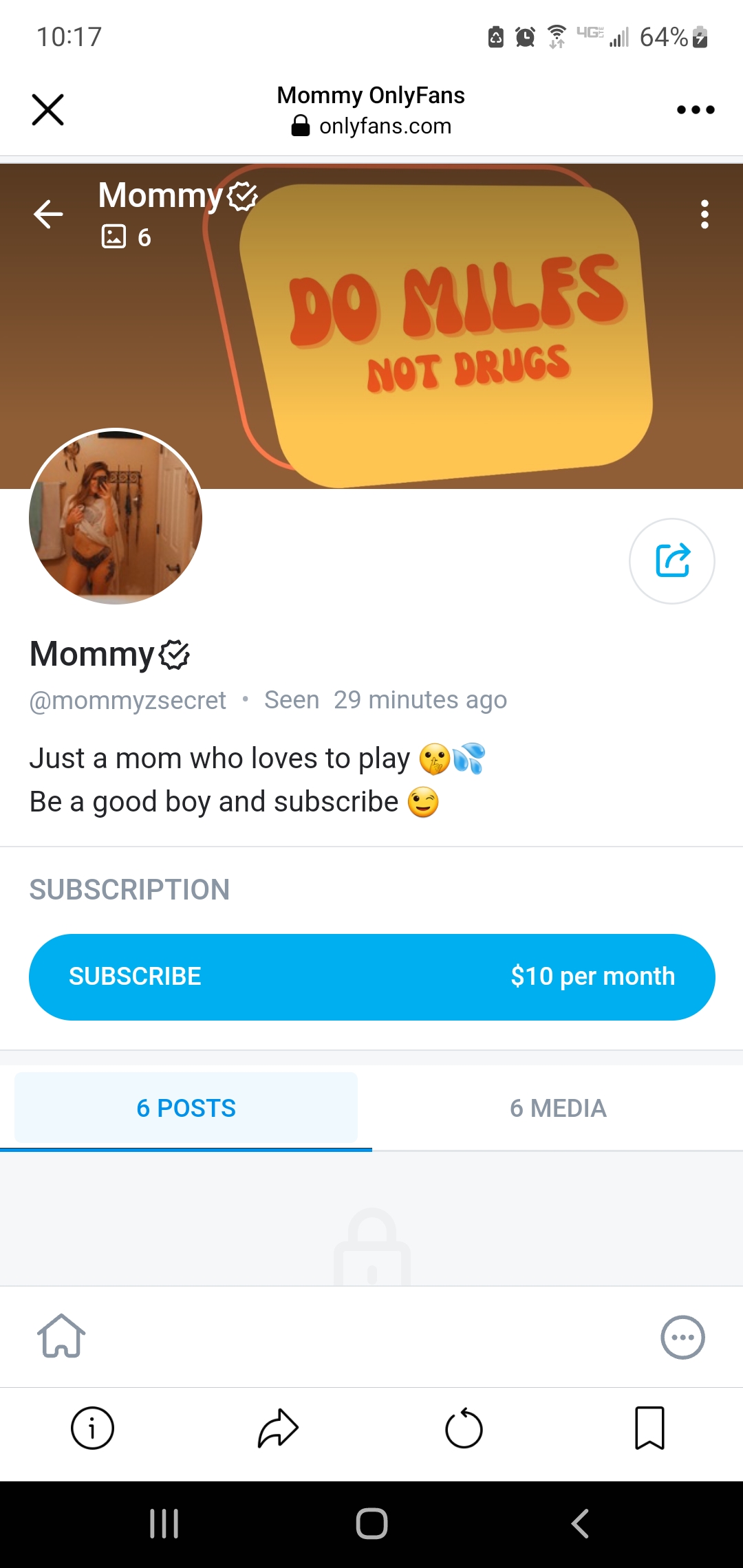This screenshot has width=743, height=1568.
Task: Bookmark this page in the browser
Action: coord(649,1428)
